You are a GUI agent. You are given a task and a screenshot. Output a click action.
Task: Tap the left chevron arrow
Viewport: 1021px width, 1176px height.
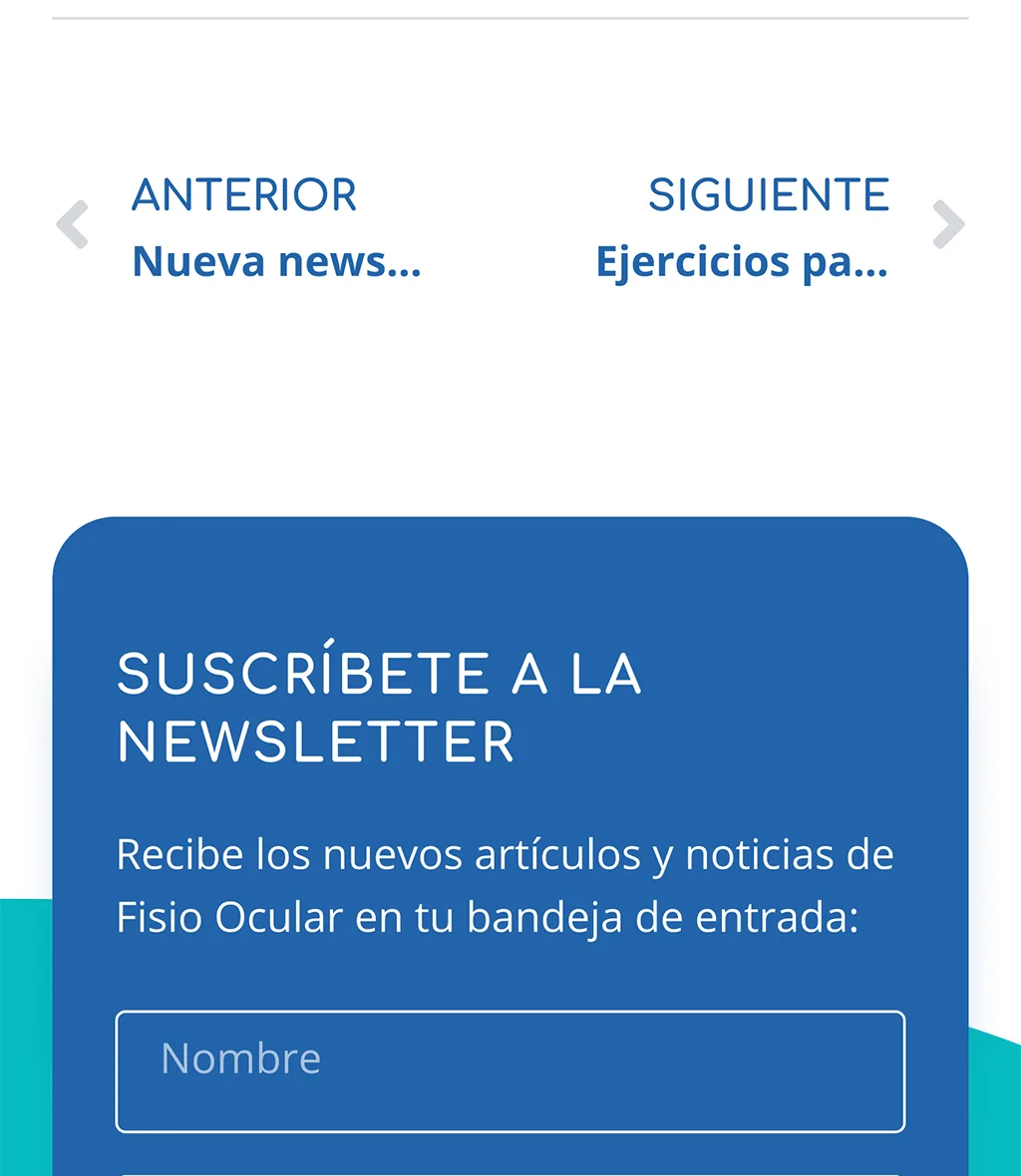coord(72,224)
